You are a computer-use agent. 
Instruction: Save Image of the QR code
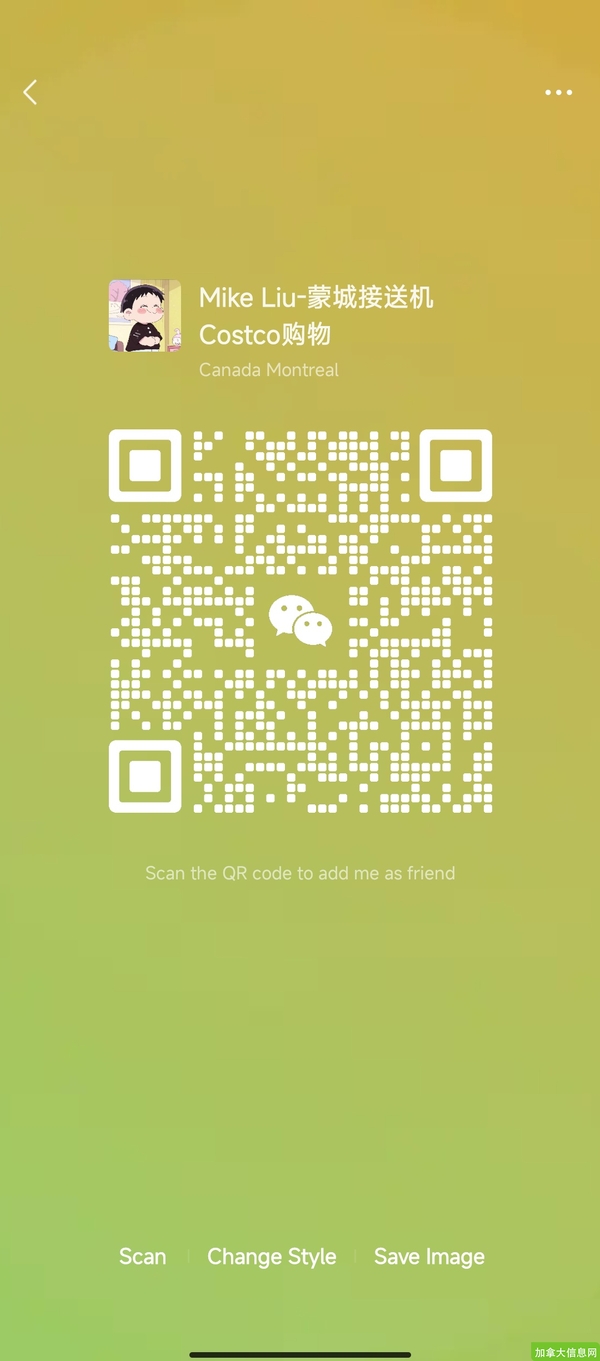[429, 1257]
